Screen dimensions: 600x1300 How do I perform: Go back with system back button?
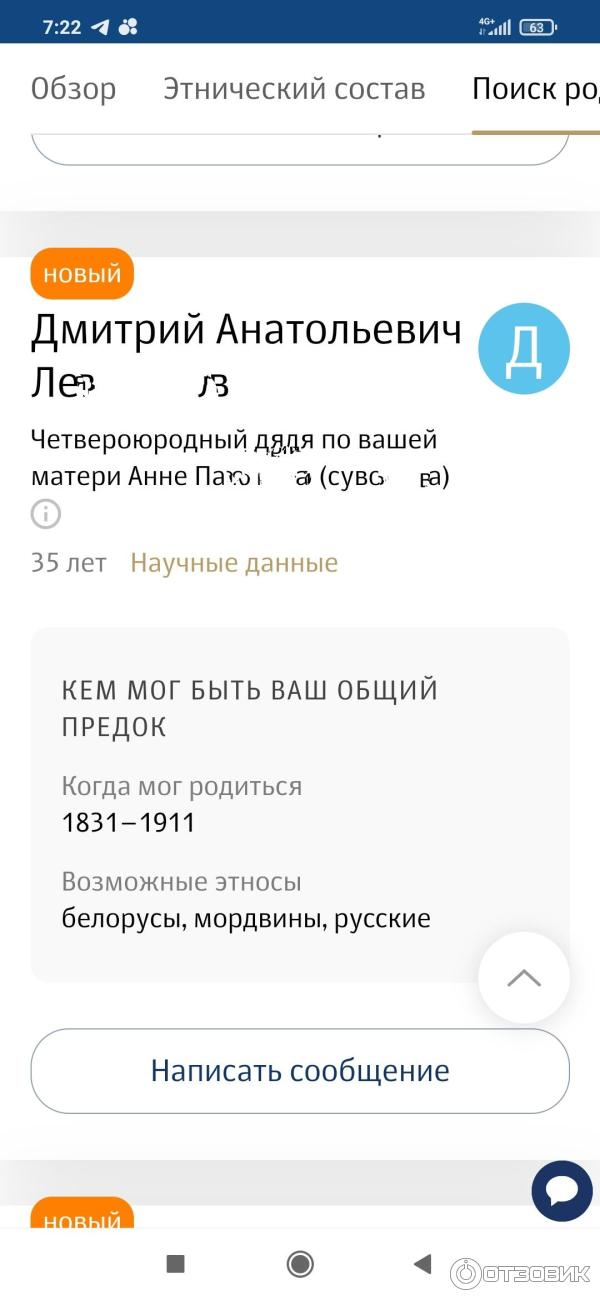click(x=422, y=1264)
